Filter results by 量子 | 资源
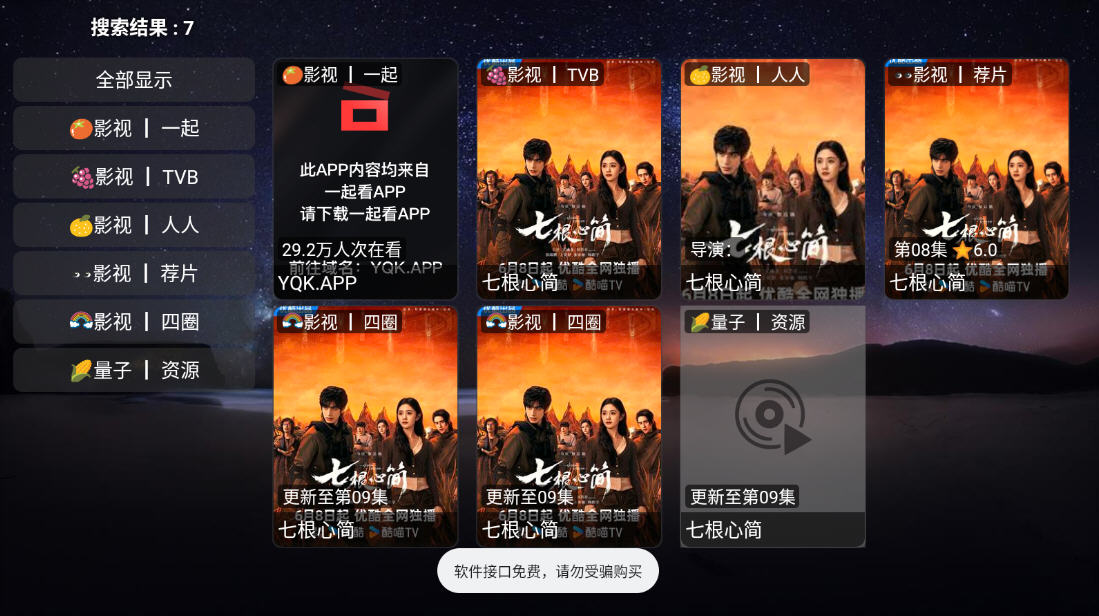This screenshot has width=1099, height=616. point(134,370)
